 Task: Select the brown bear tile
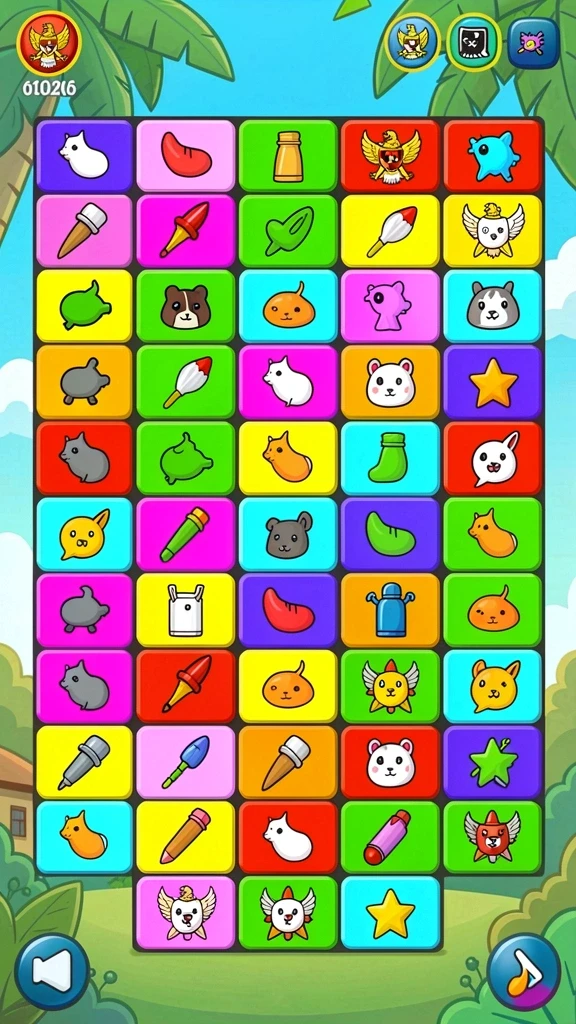185,306
